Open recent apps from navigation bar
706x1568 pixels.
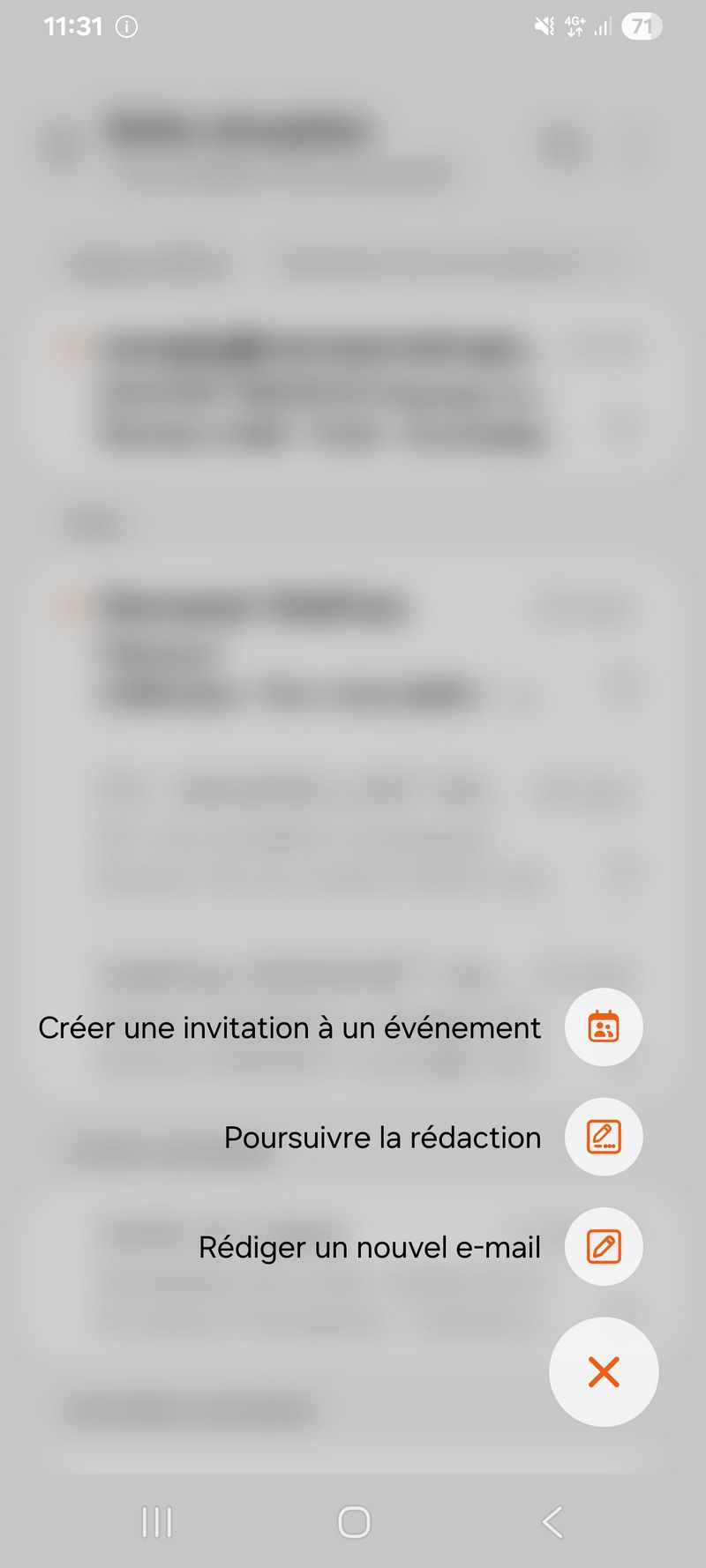point(157,1521)
